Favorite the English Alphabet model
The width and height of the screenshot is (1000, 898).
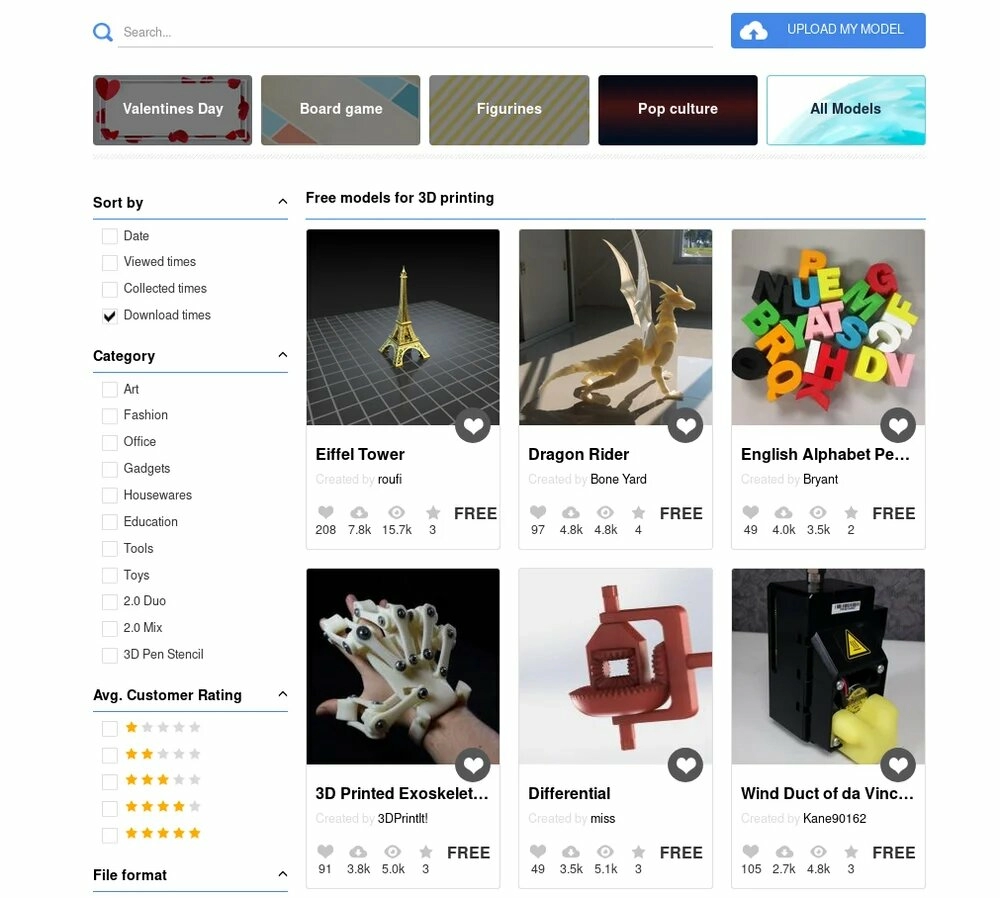click(898, 426)
